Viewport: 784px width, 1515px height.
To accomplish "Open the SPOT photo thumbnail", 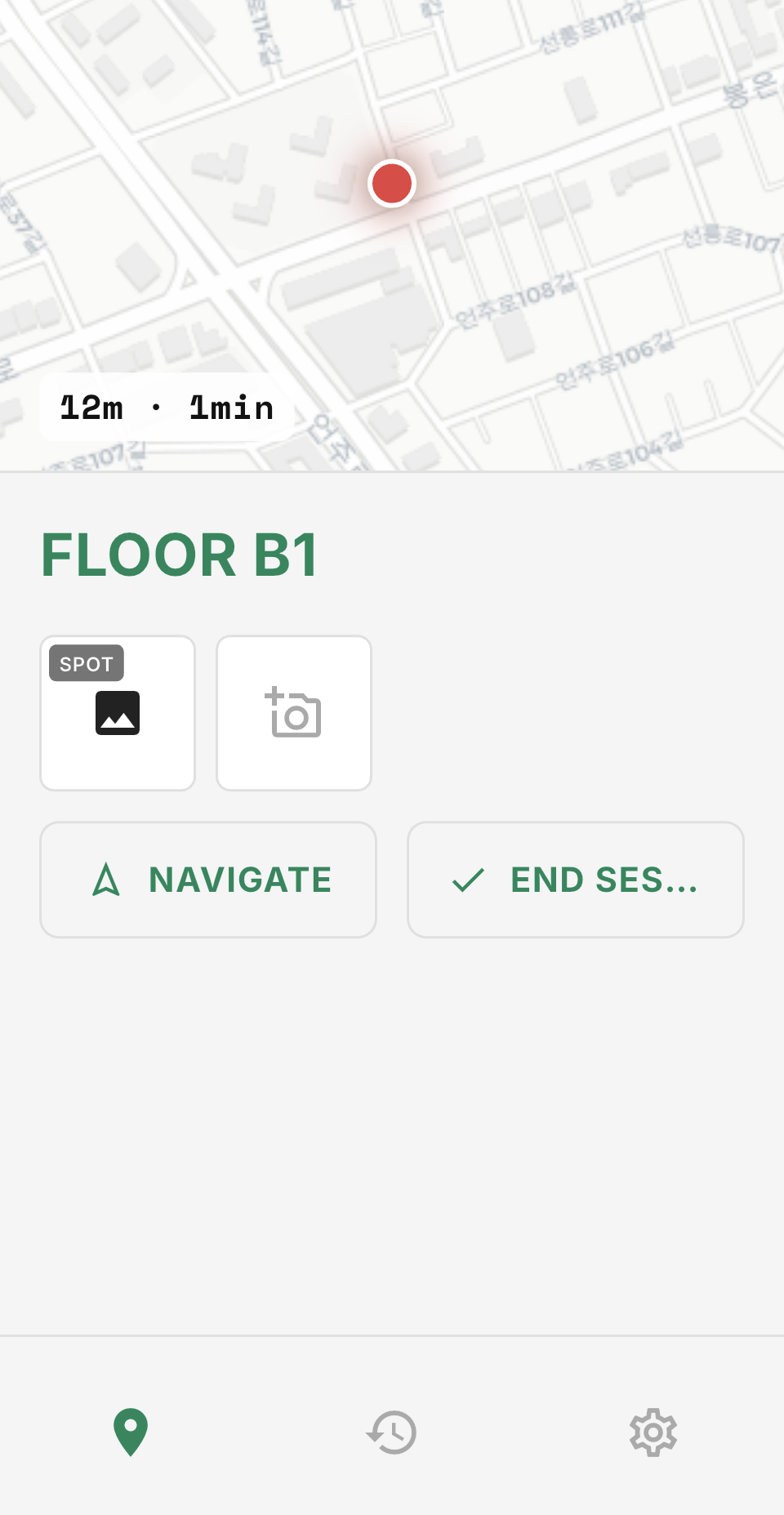I will point(118,713).
